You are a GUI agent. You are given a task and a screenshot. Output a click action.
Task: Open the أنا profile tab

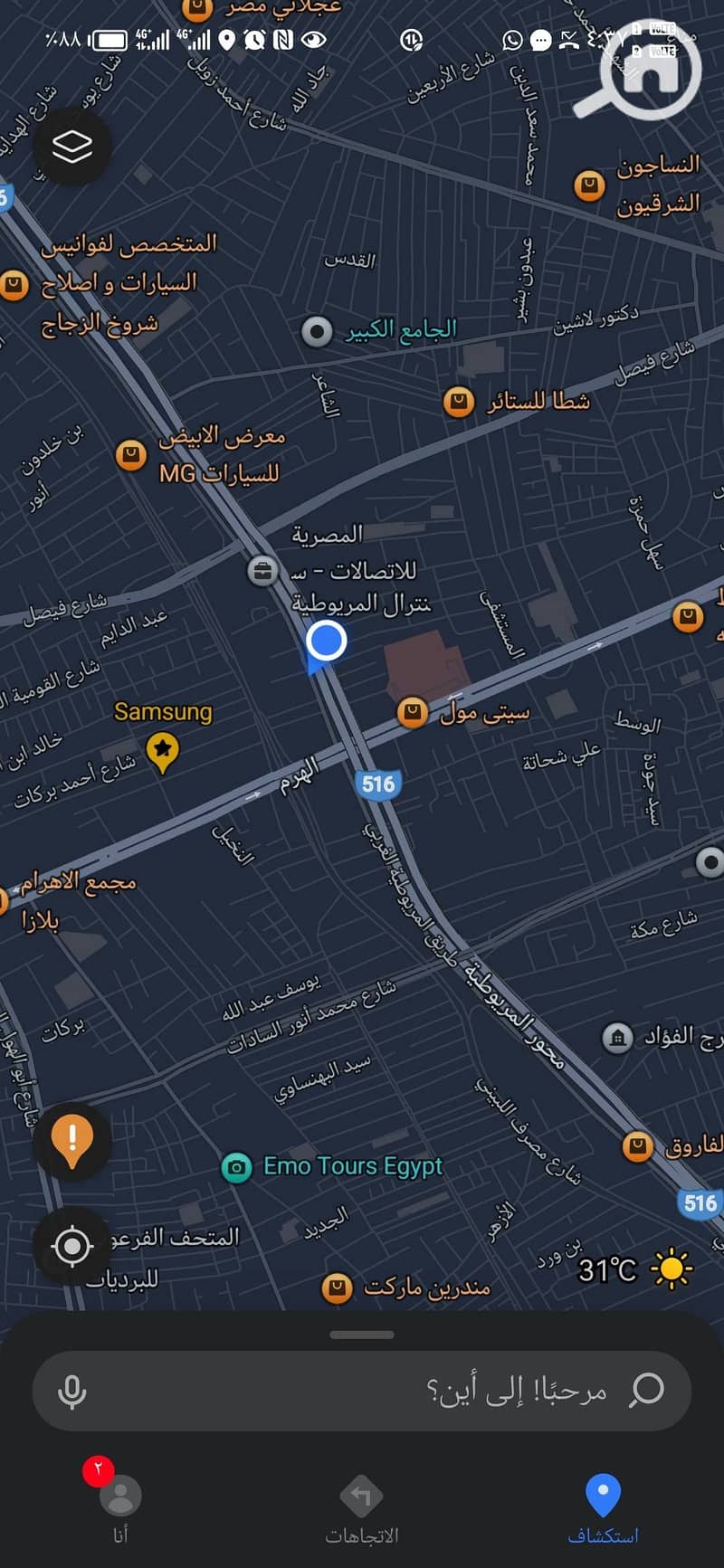pos(120,1506)
